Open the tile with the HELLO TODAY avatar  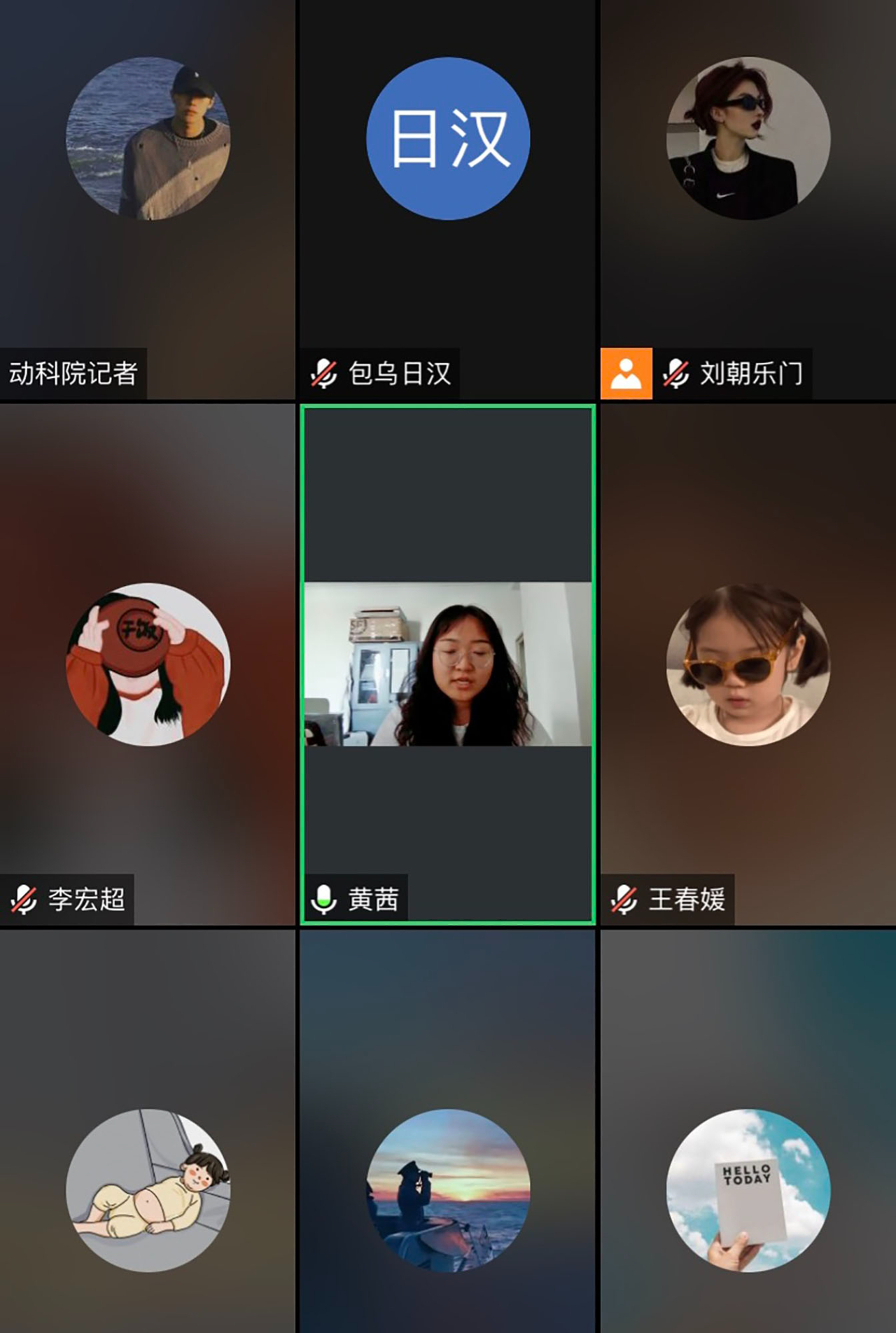coord(748,1190)
